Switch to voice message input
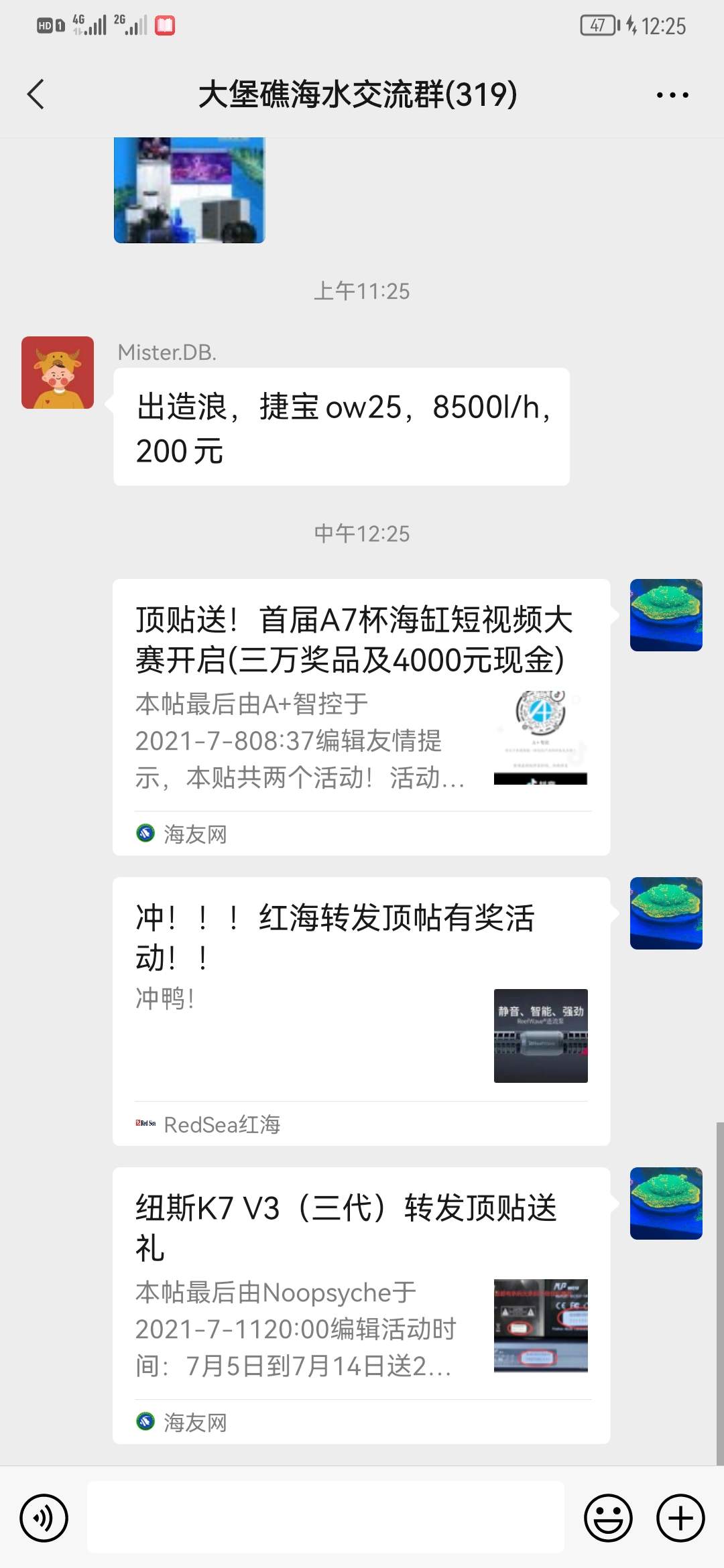This screenshot has width=724, height=1568. pos(44,1518)
